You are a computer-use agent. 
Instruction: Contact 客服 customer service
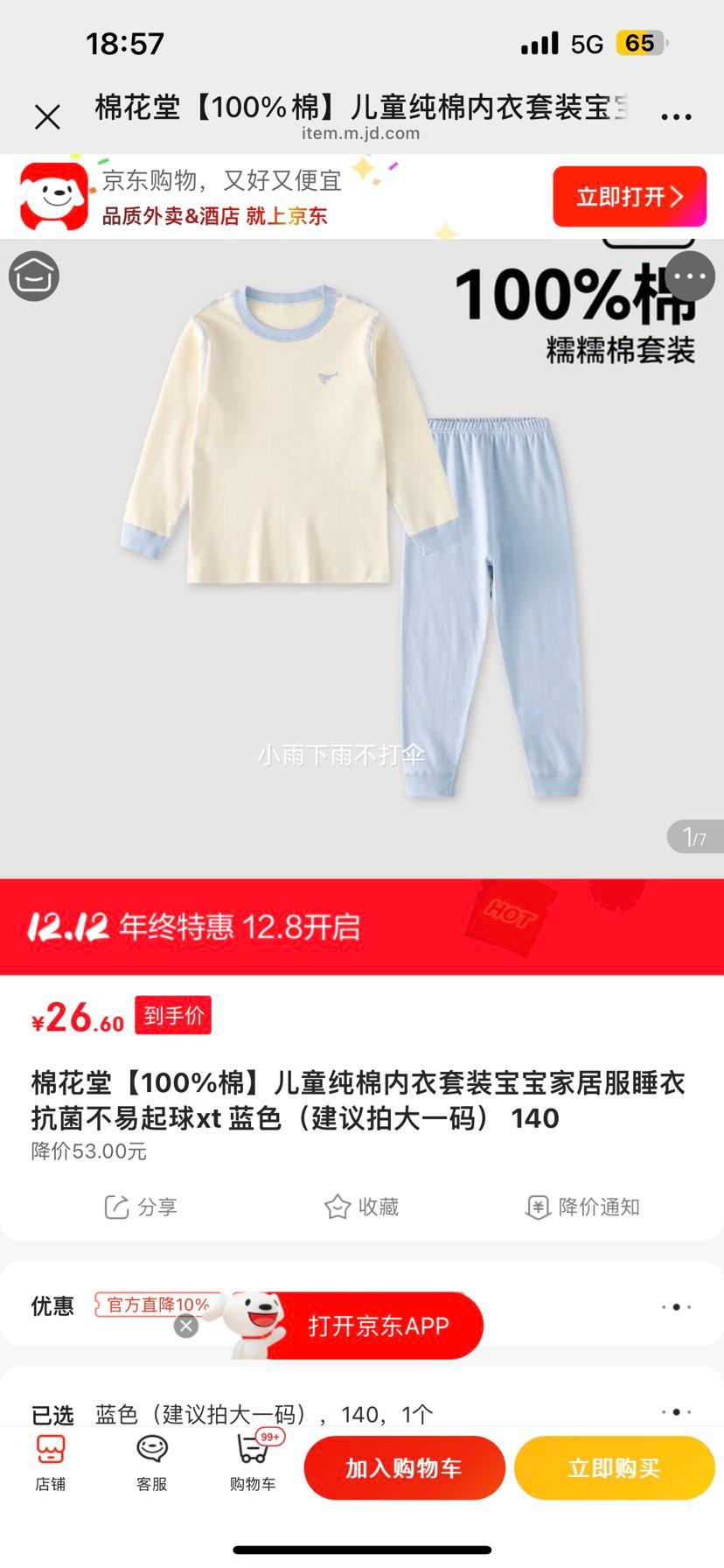coord(150,1467)
